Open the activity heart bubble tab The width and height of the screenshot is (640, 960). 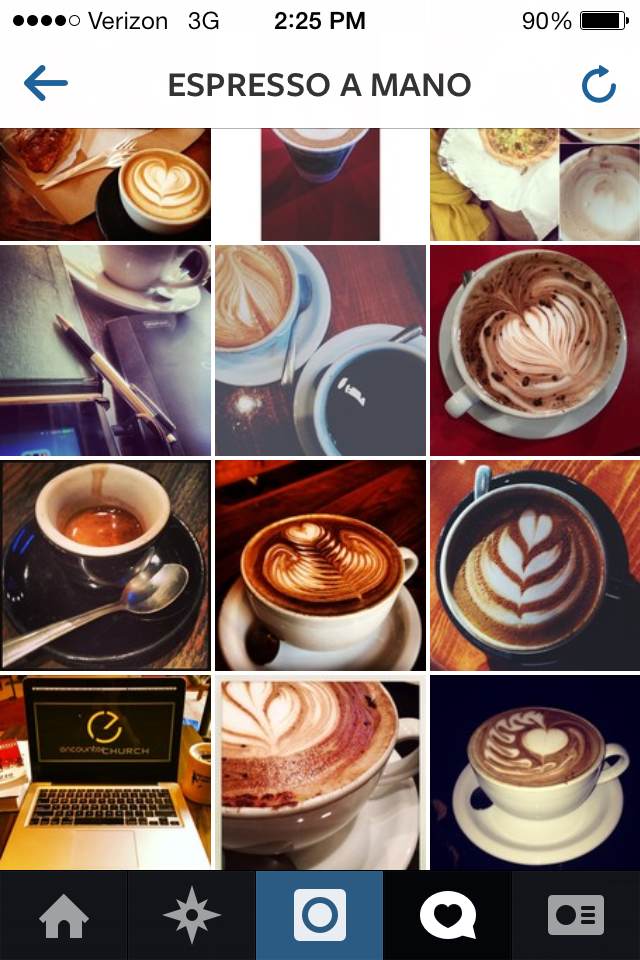point(447,916)
